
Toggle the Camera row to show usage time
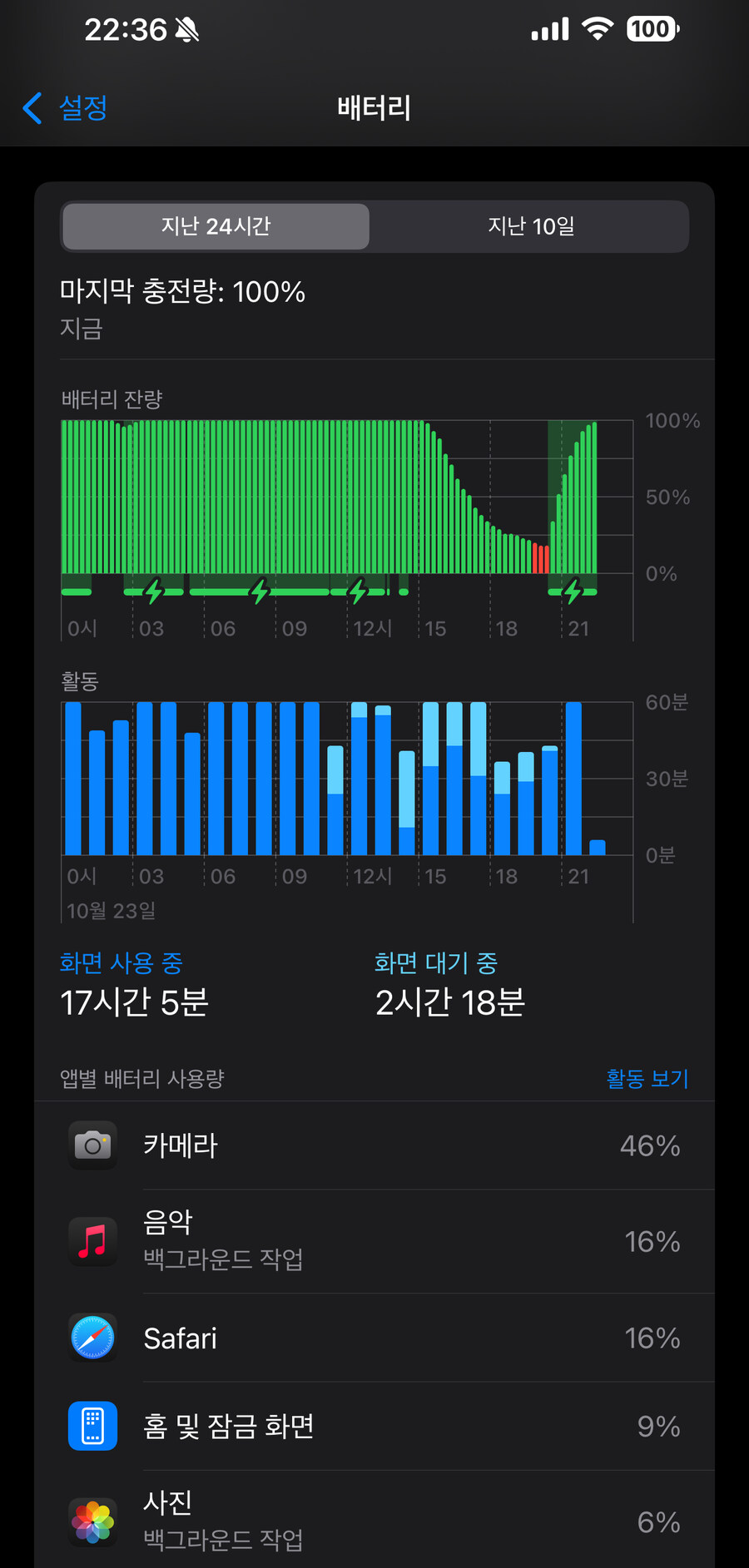[x=374, y=1145]
